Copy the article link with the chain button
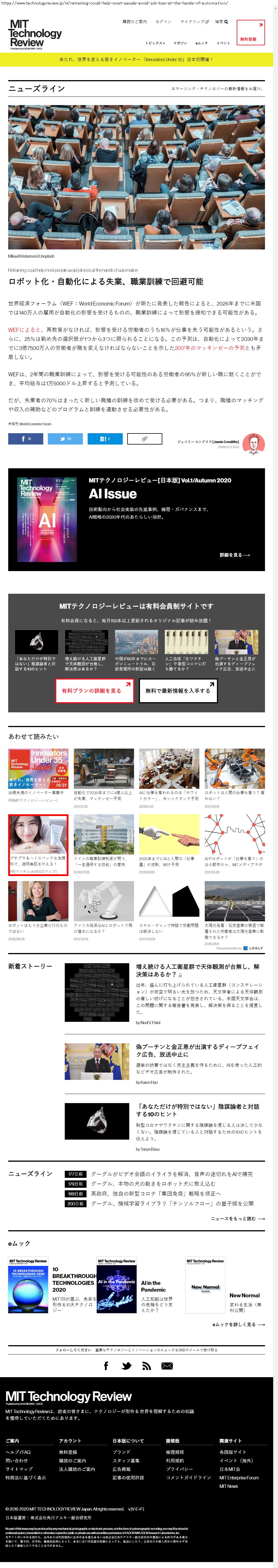The image size is (278, 1568). tap(145, 438)
